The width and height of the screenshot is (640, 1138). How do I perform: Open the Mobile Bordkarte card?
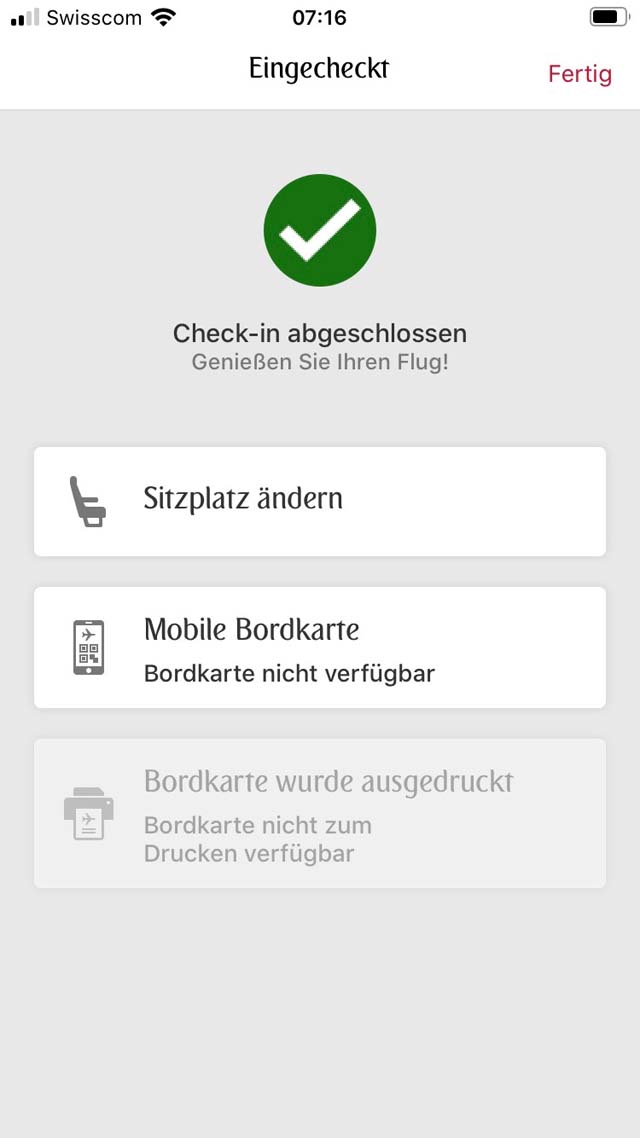tap(320, 647)
